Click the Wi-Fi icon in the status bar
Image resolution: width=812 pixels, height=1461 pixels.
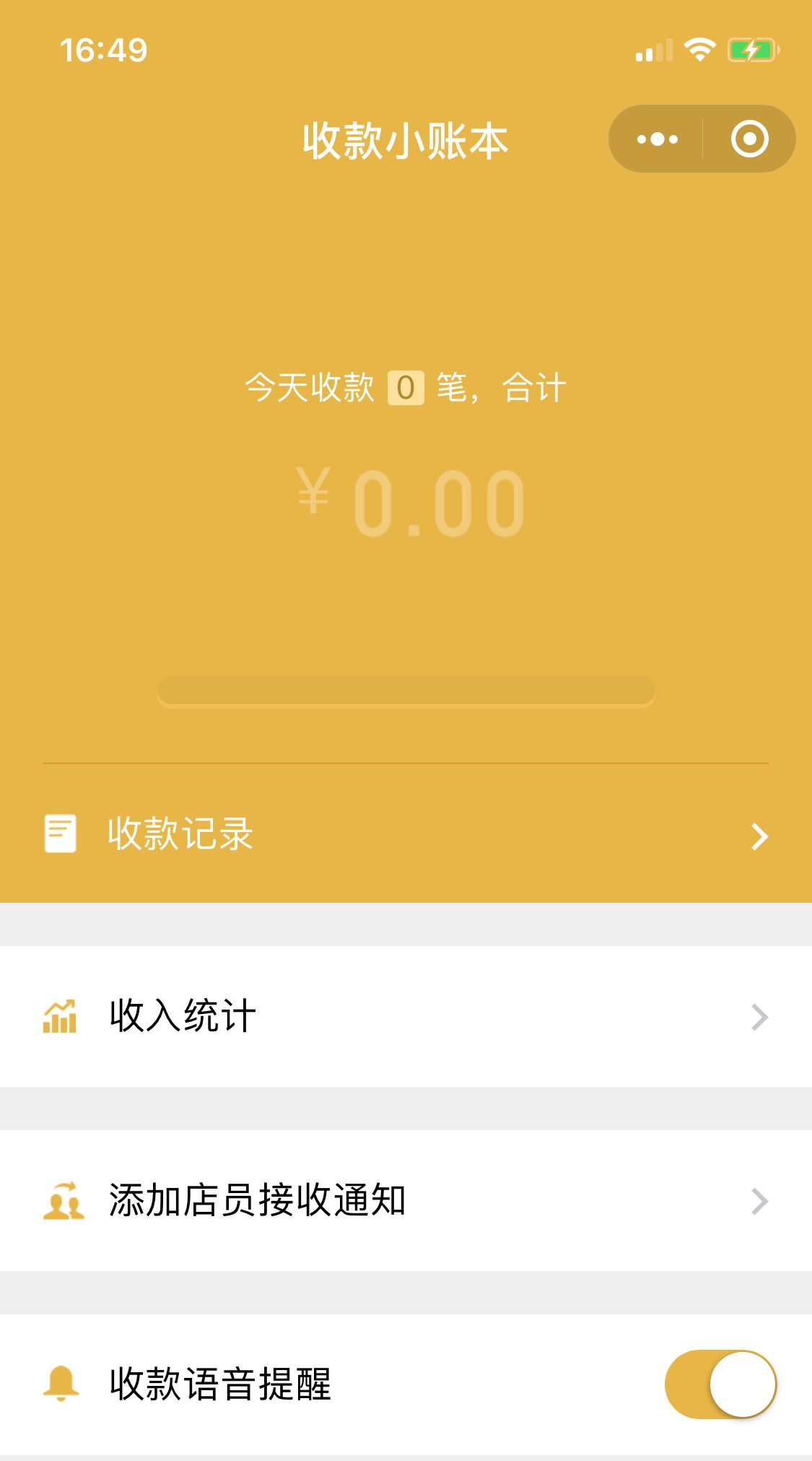698,49
